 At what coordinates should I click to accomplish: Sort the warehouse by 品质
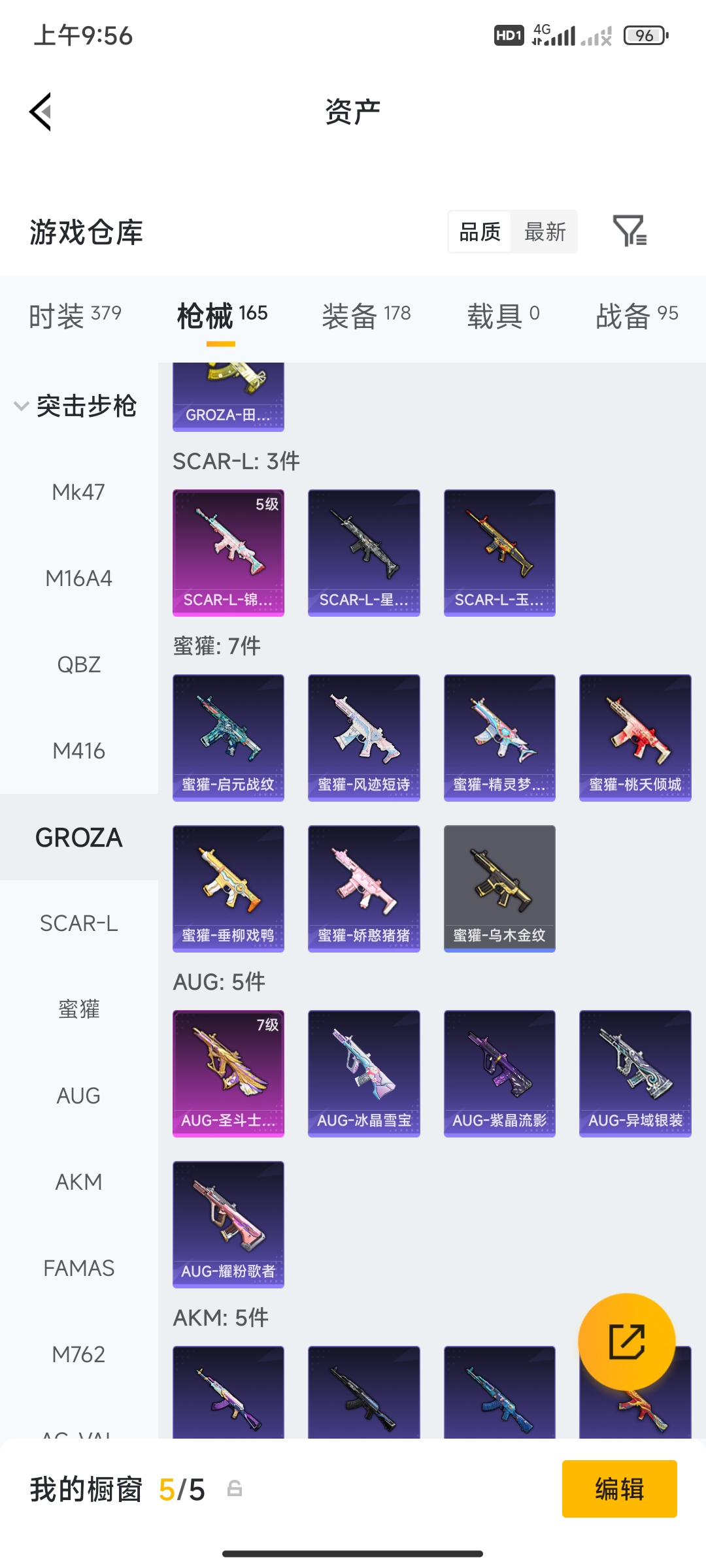(480, 232)
